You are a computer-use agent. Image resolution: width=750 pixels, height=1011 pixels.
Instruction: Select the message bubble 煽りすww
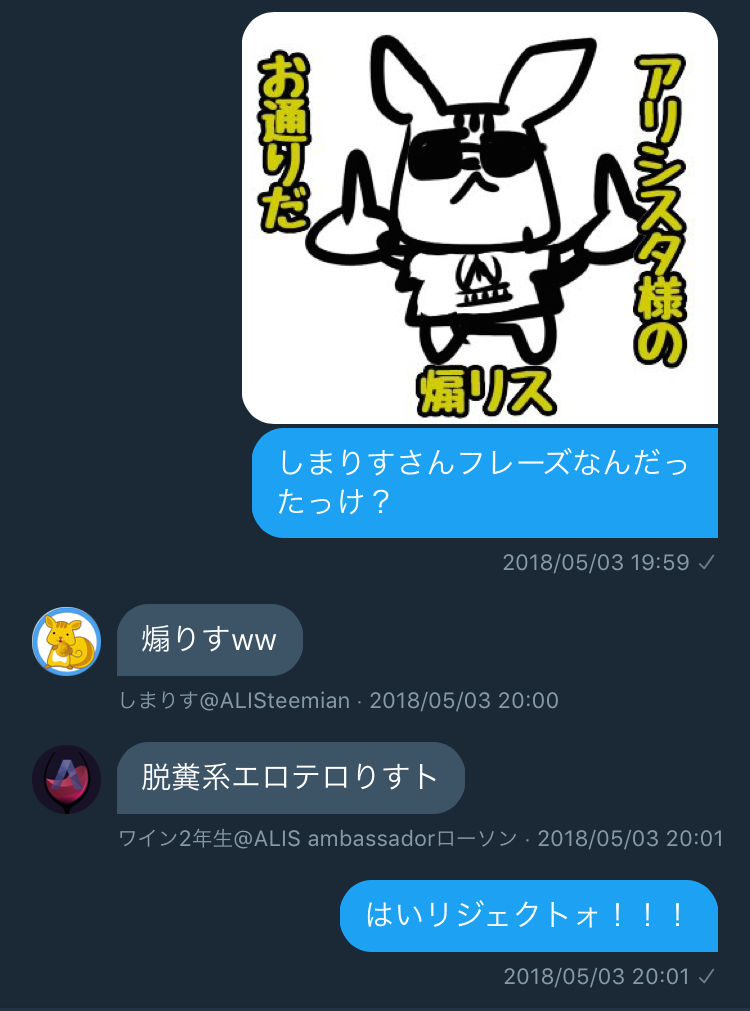(x=210, y=640)
